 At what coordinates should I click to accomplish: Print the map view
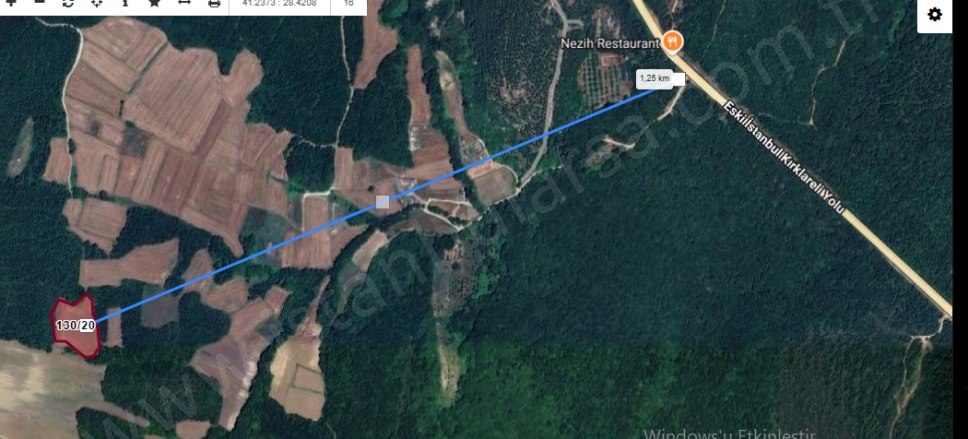point(213,4)
